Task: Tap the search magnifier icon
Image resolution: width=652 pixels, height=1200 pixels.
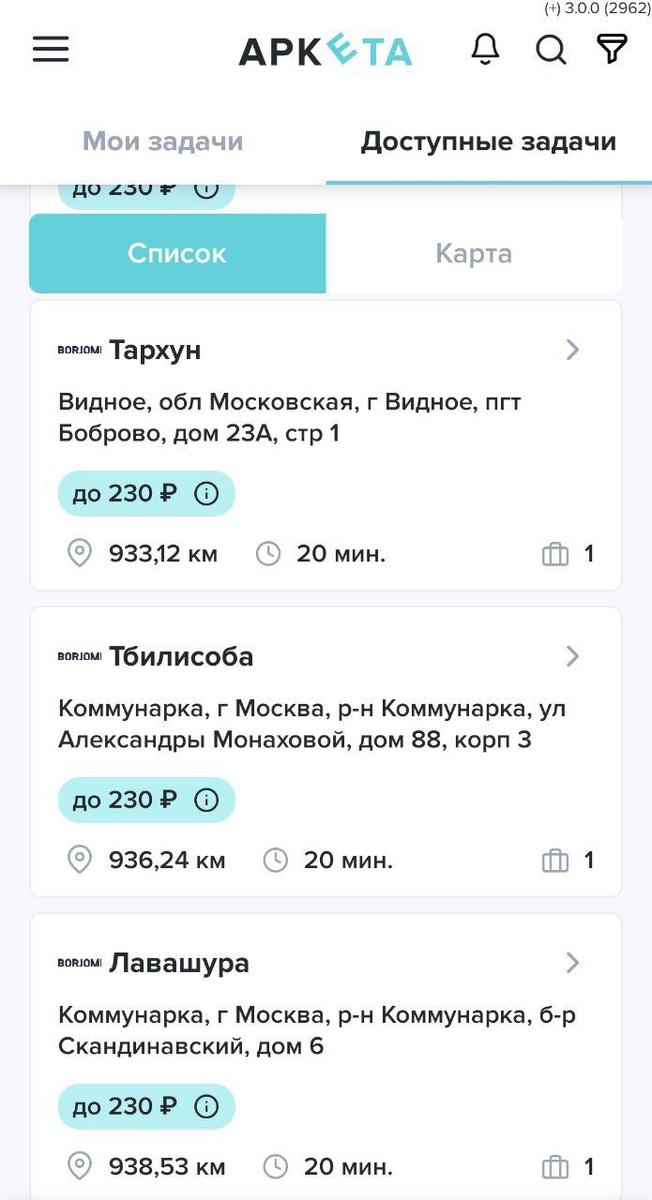Action: coord(550,50)
